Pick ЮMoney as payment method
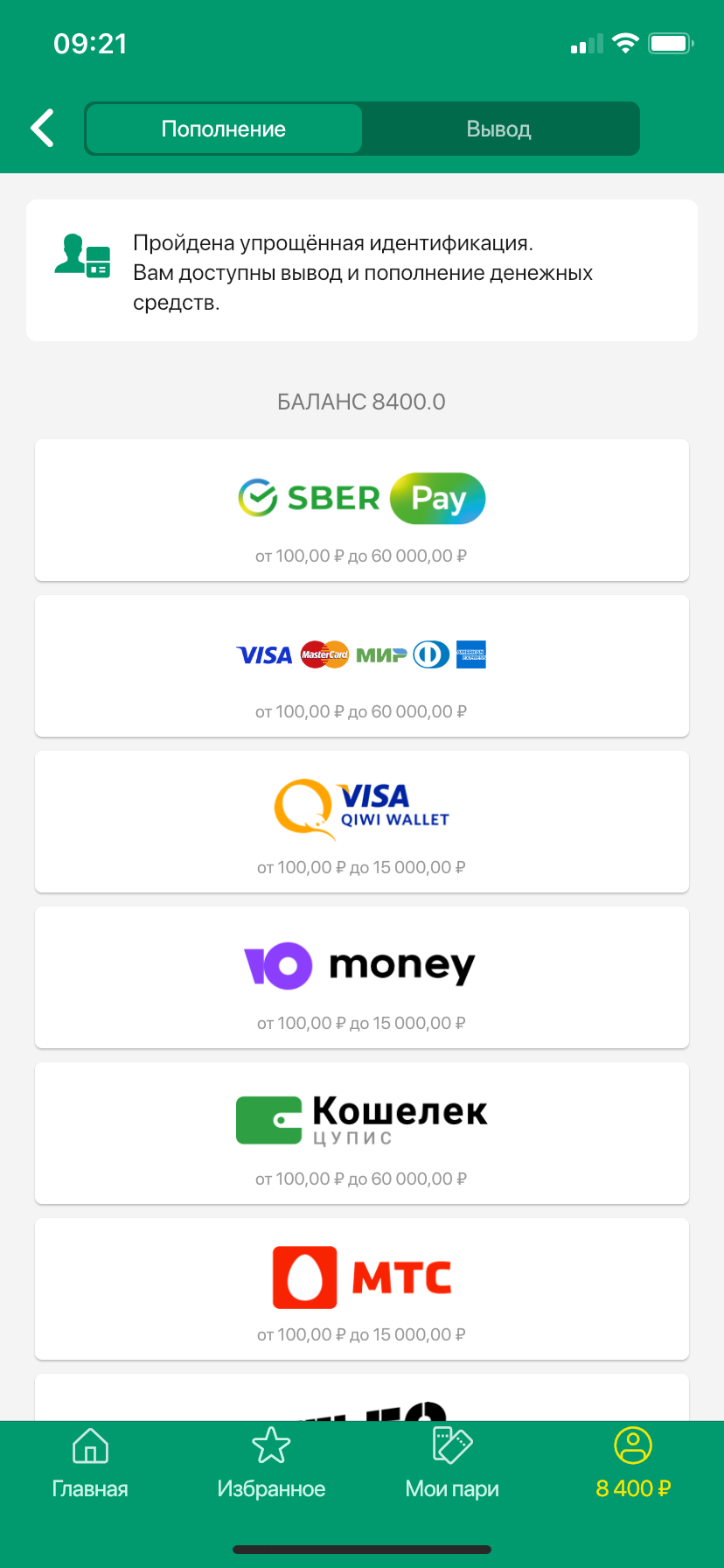This screenshot has height=1568, width=724. (361, 977)
